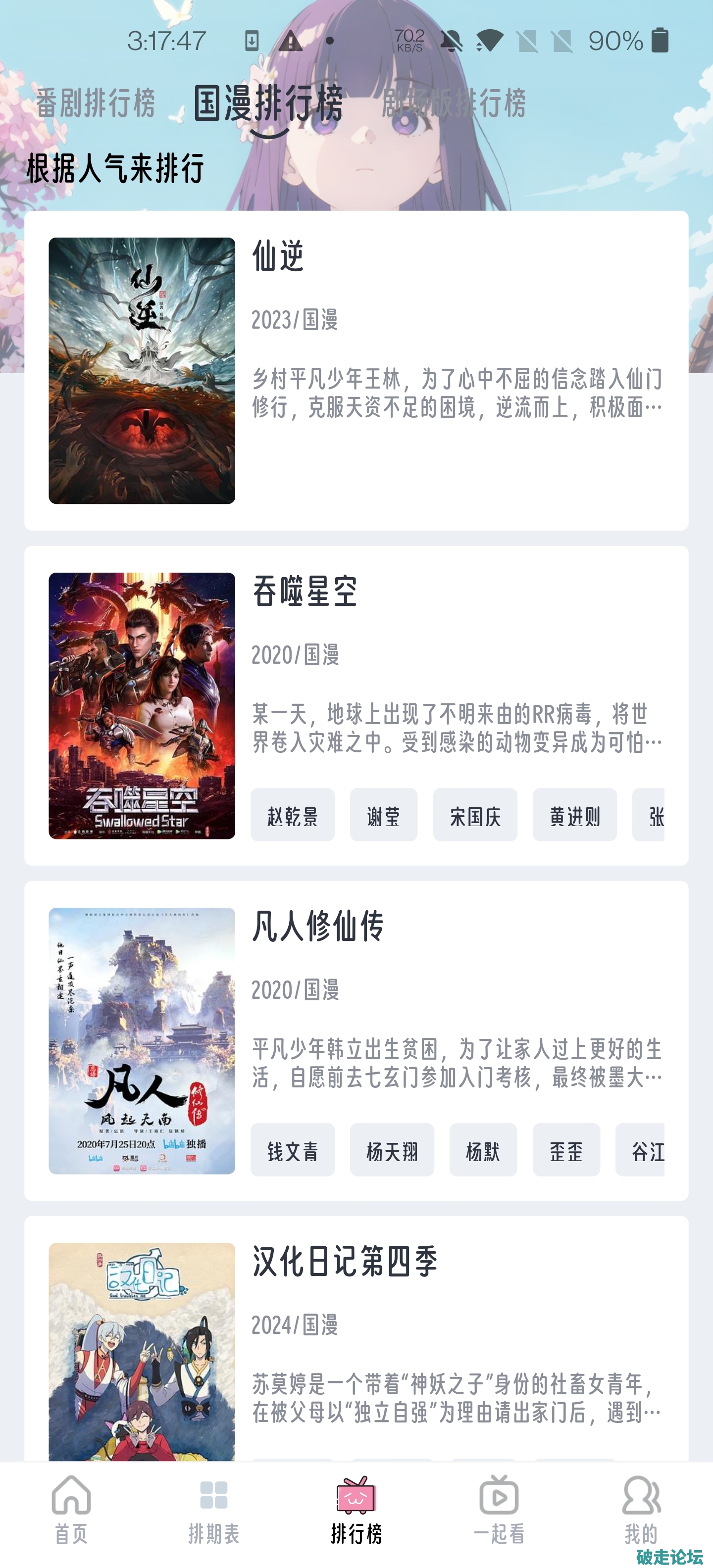Switch to the 番剧排行榜 tab
The width and height of the screenshot is (713, 1568).
click(96, 103)
